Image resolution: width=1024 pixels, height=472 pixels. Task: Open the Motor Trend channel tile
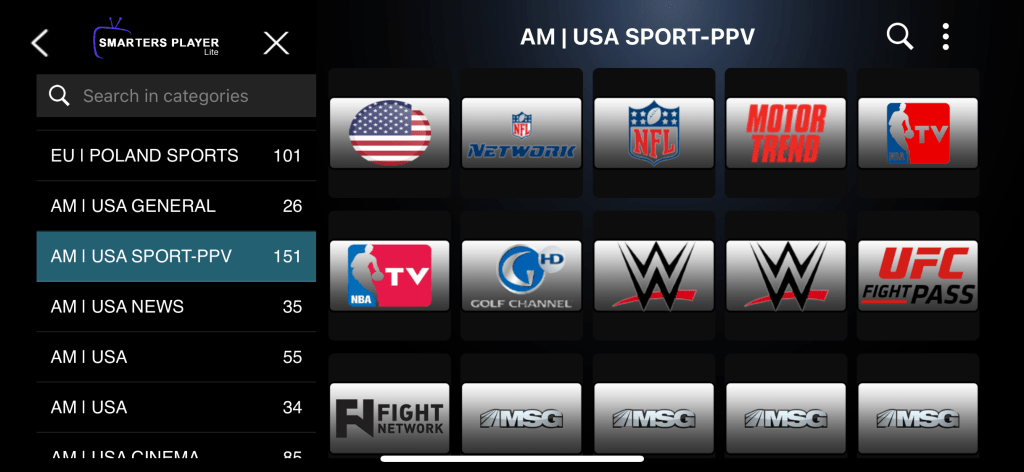[785, 132]
